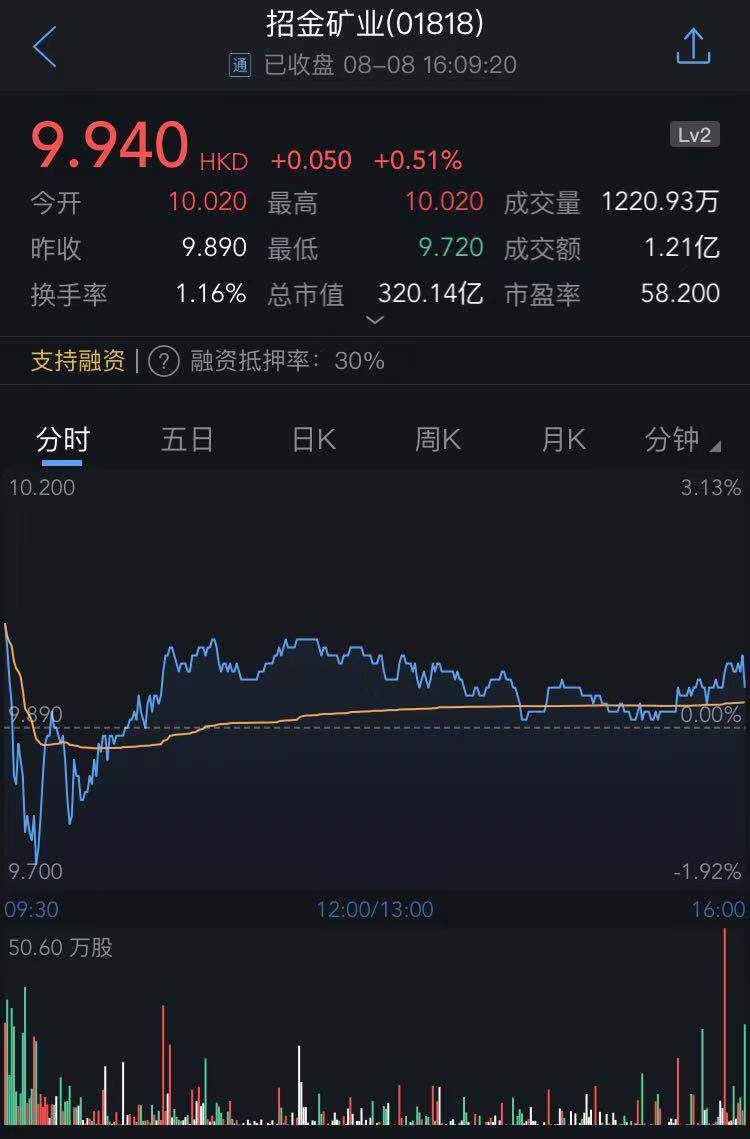Show the 周K weekly candlestick chart

(x=438, y=439)
